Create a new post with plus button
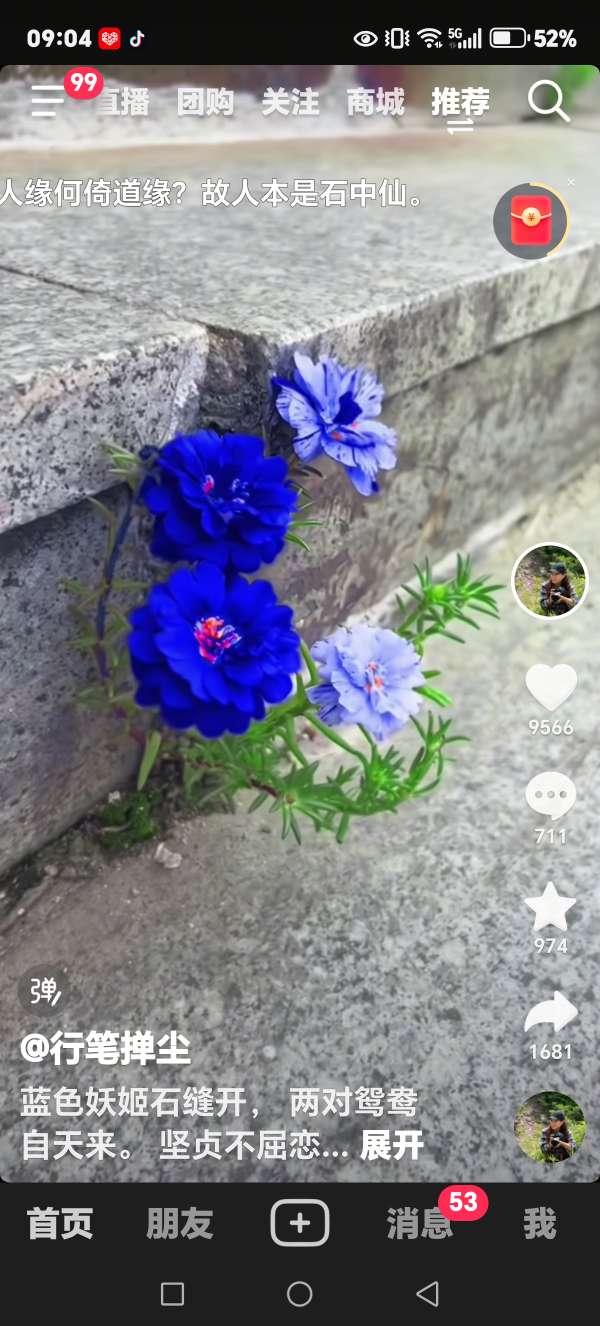Viewport: 600px width, 1326px height. click(x=300, y=1223)
